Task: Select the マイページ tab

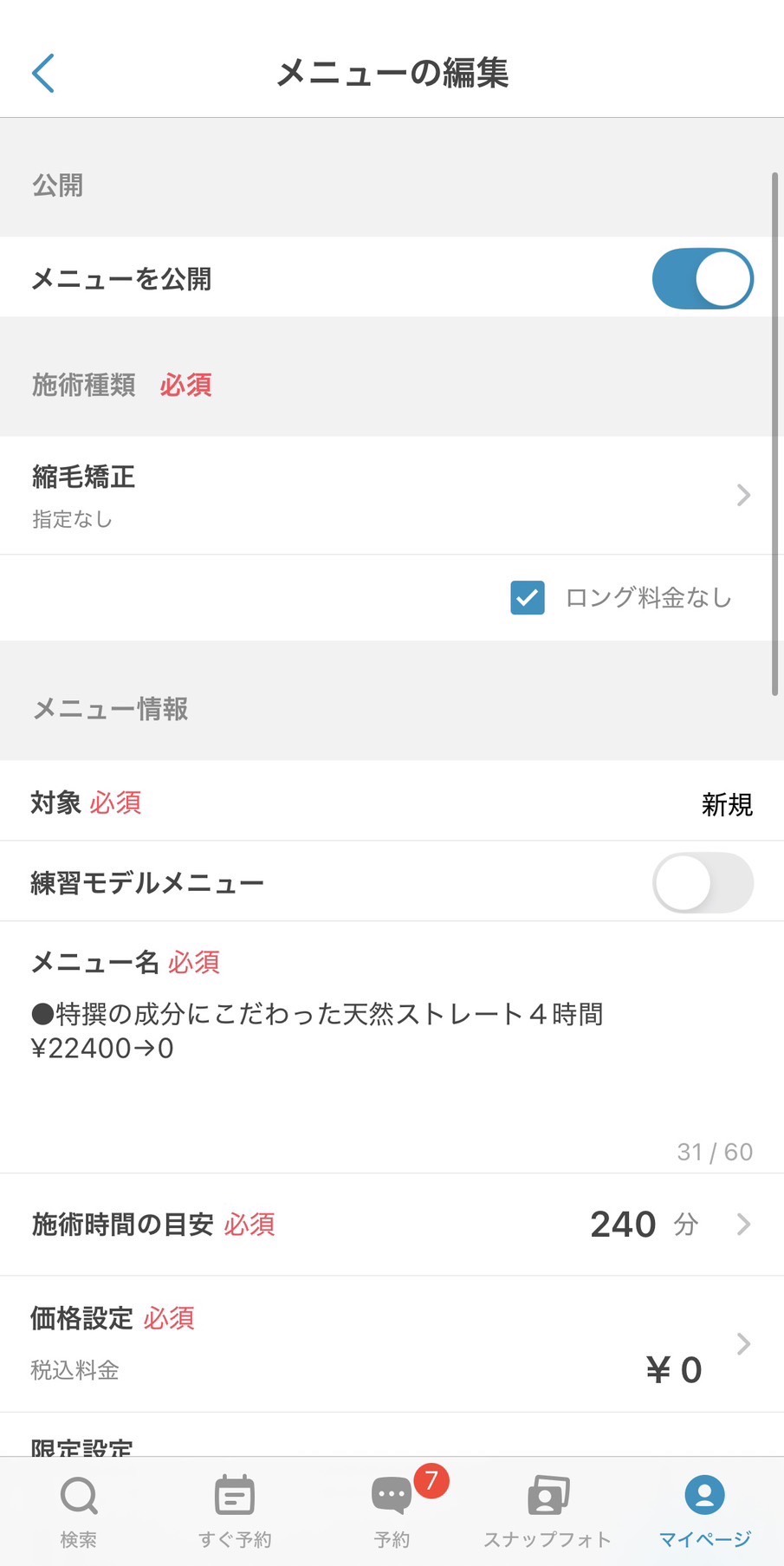Action: (x=704, y=1511)
